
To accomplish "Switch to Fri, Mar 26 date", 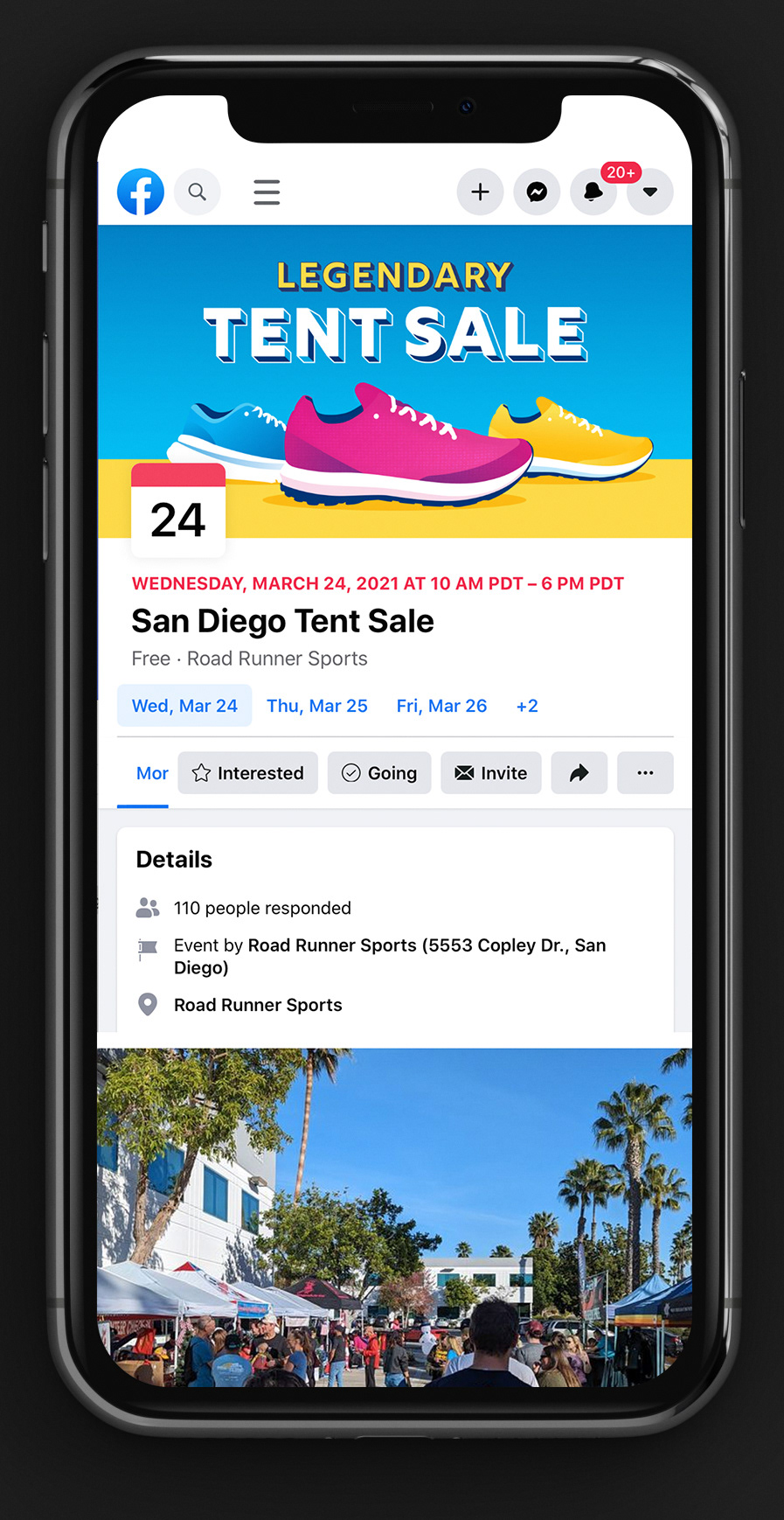I will click(x=441, y=706).
